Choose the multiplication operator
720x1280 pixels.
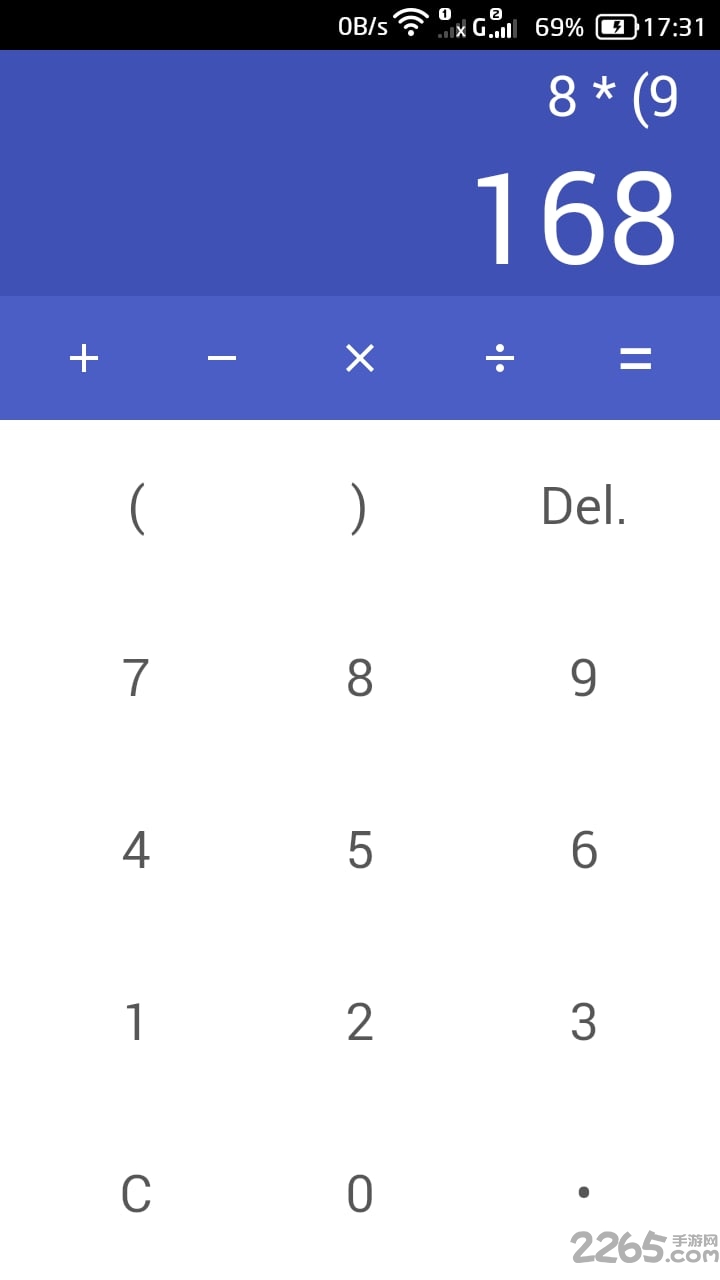tap(360, 358)
